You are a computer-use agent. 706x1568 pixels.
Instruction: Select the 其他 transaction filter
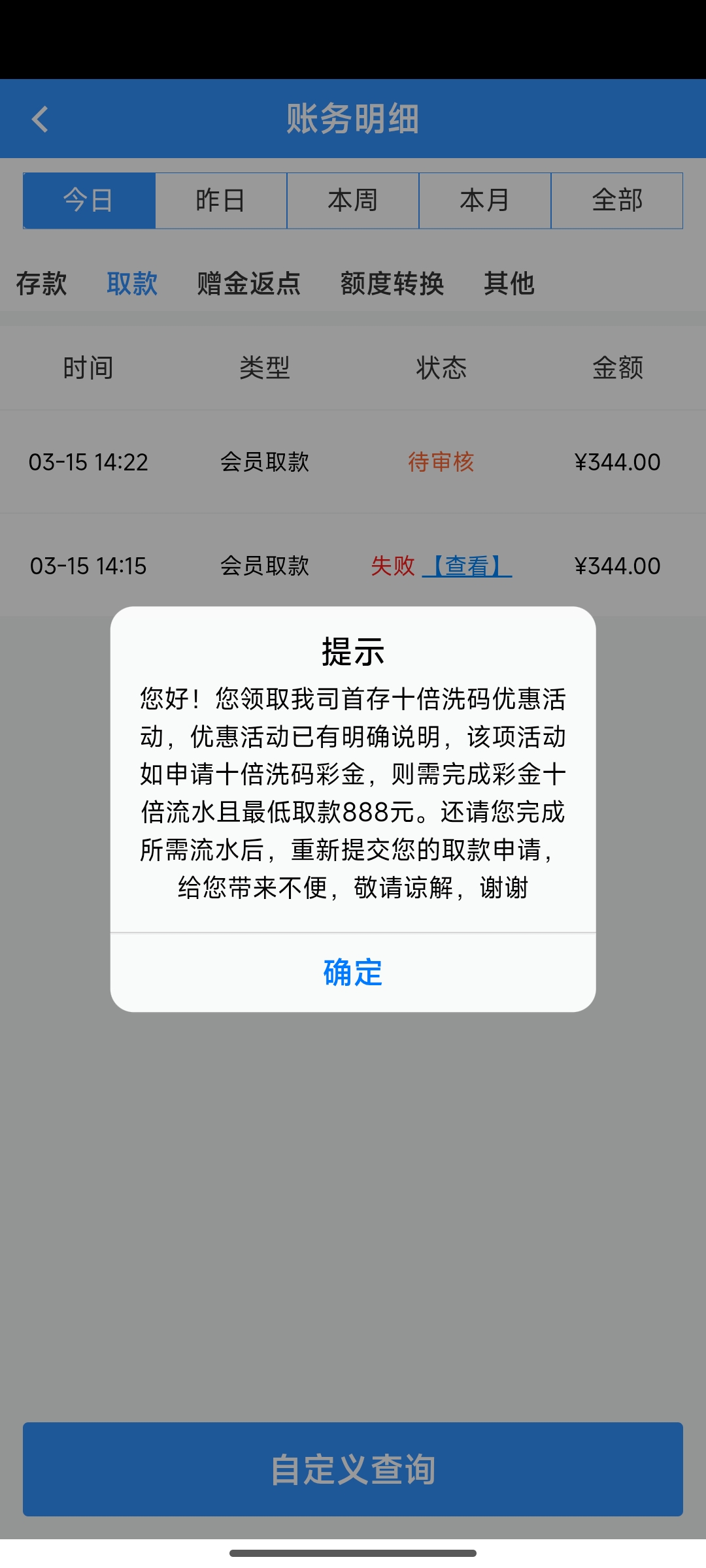coord(509,284)
